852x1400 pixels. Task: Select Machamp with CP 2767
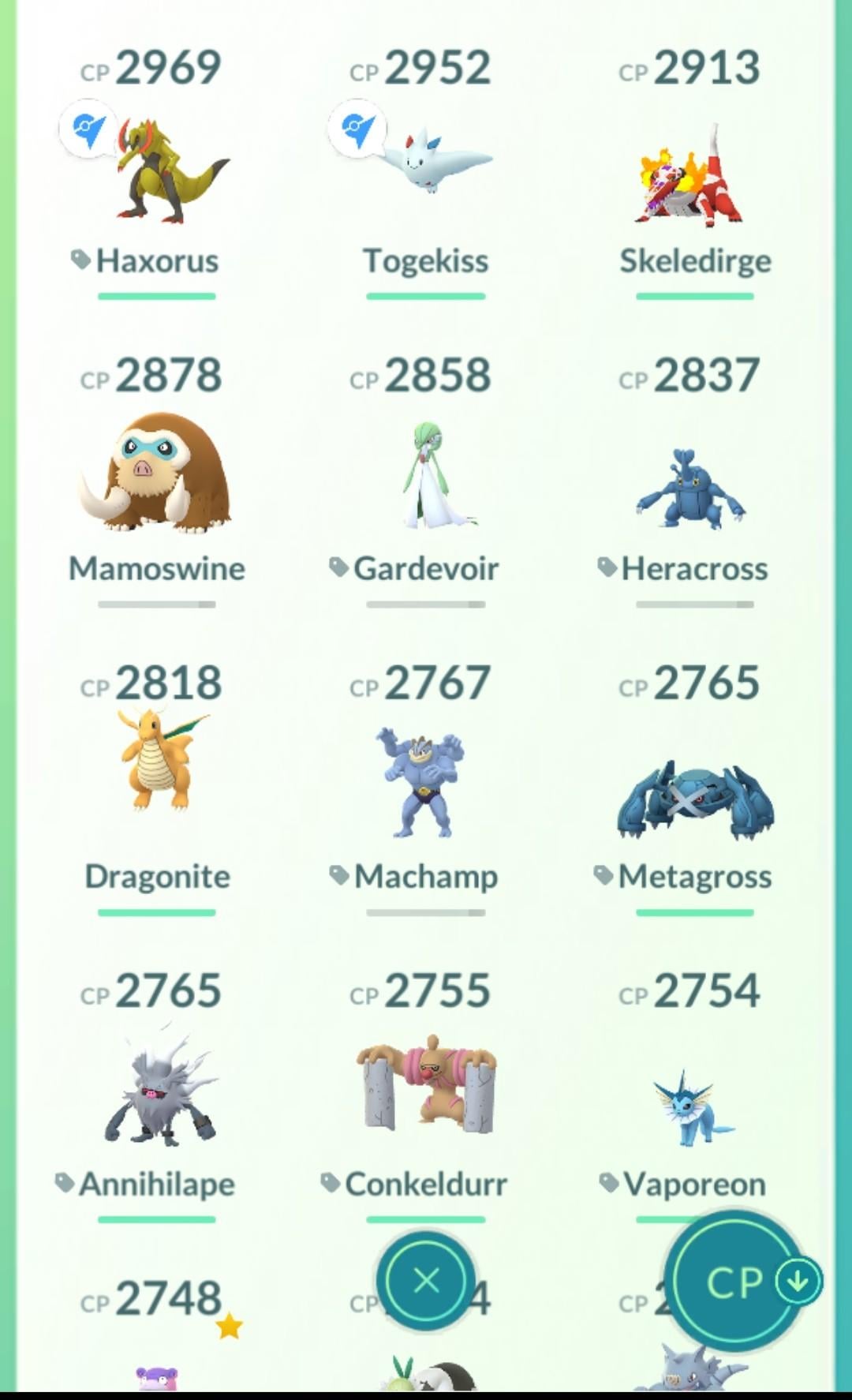tap(426, 781)
